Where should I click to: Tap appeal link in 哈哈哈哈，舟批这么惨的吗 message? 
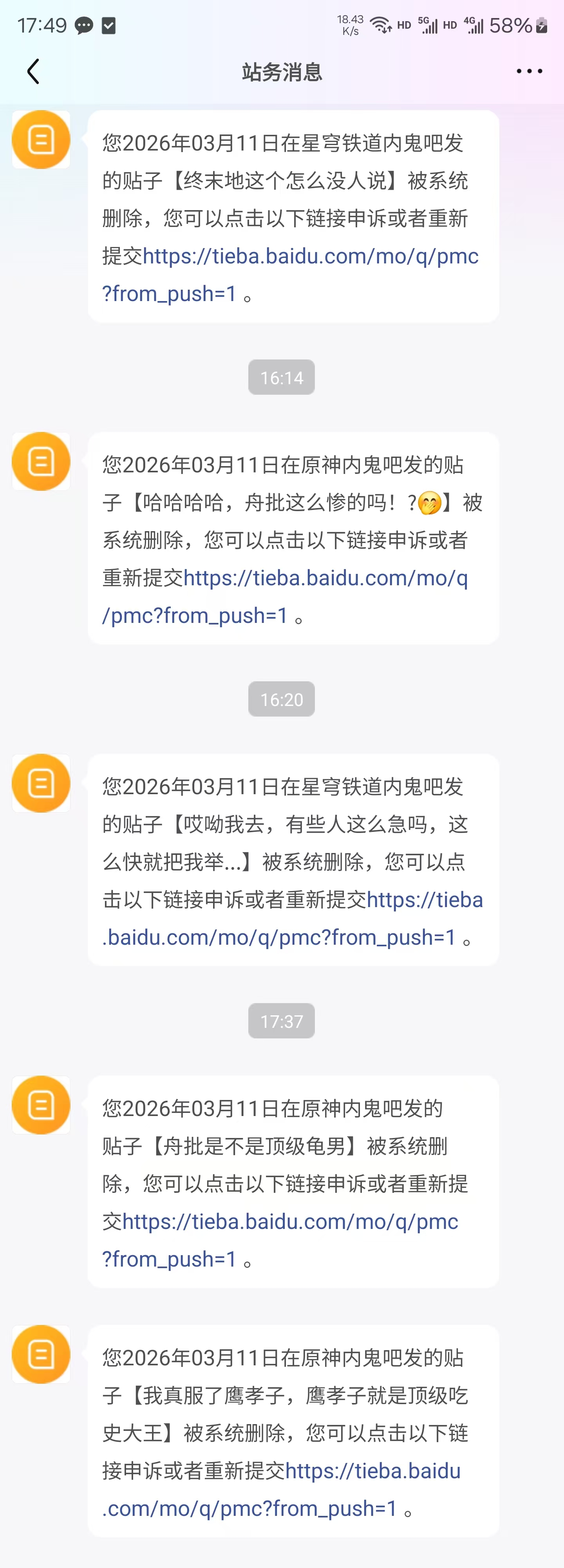point(325,578)
